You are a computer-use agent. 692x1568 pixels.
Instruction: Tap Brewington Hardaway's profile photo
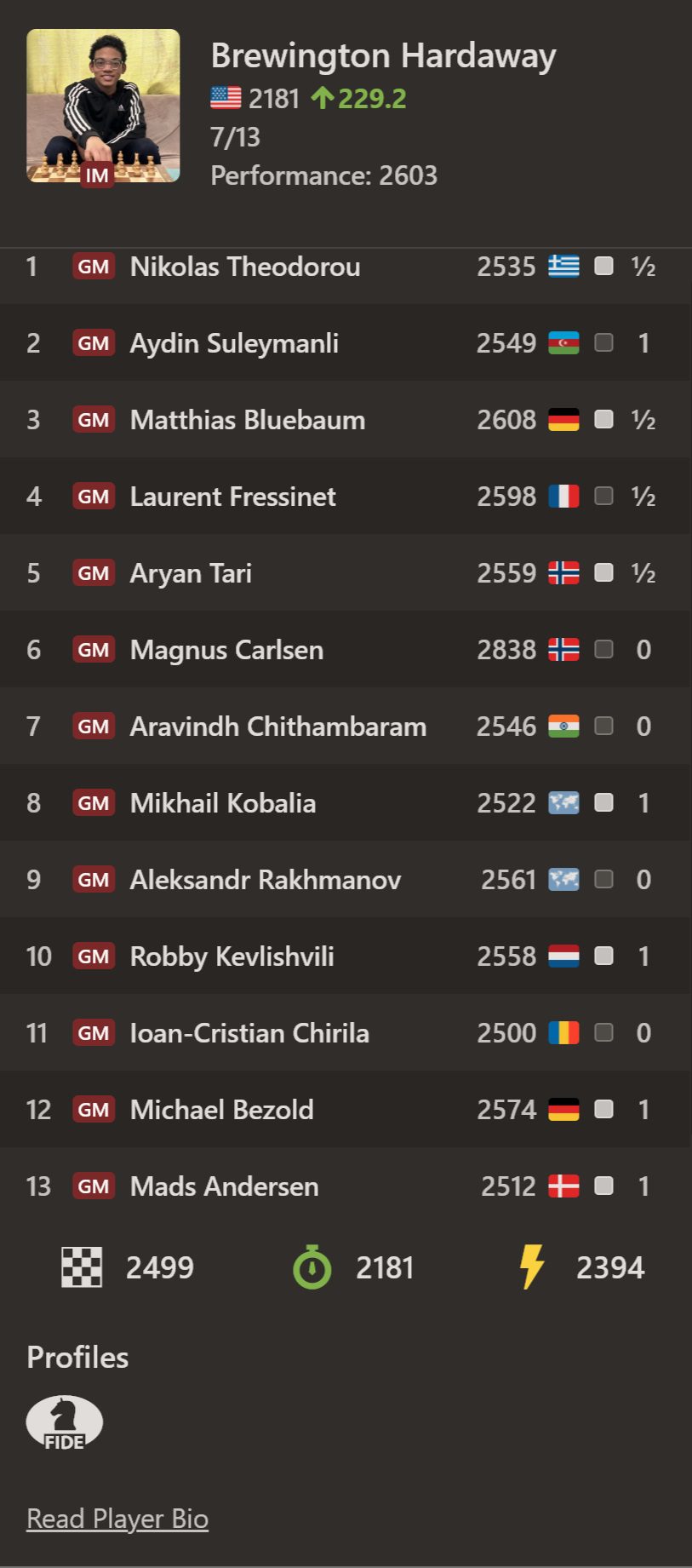103,106
